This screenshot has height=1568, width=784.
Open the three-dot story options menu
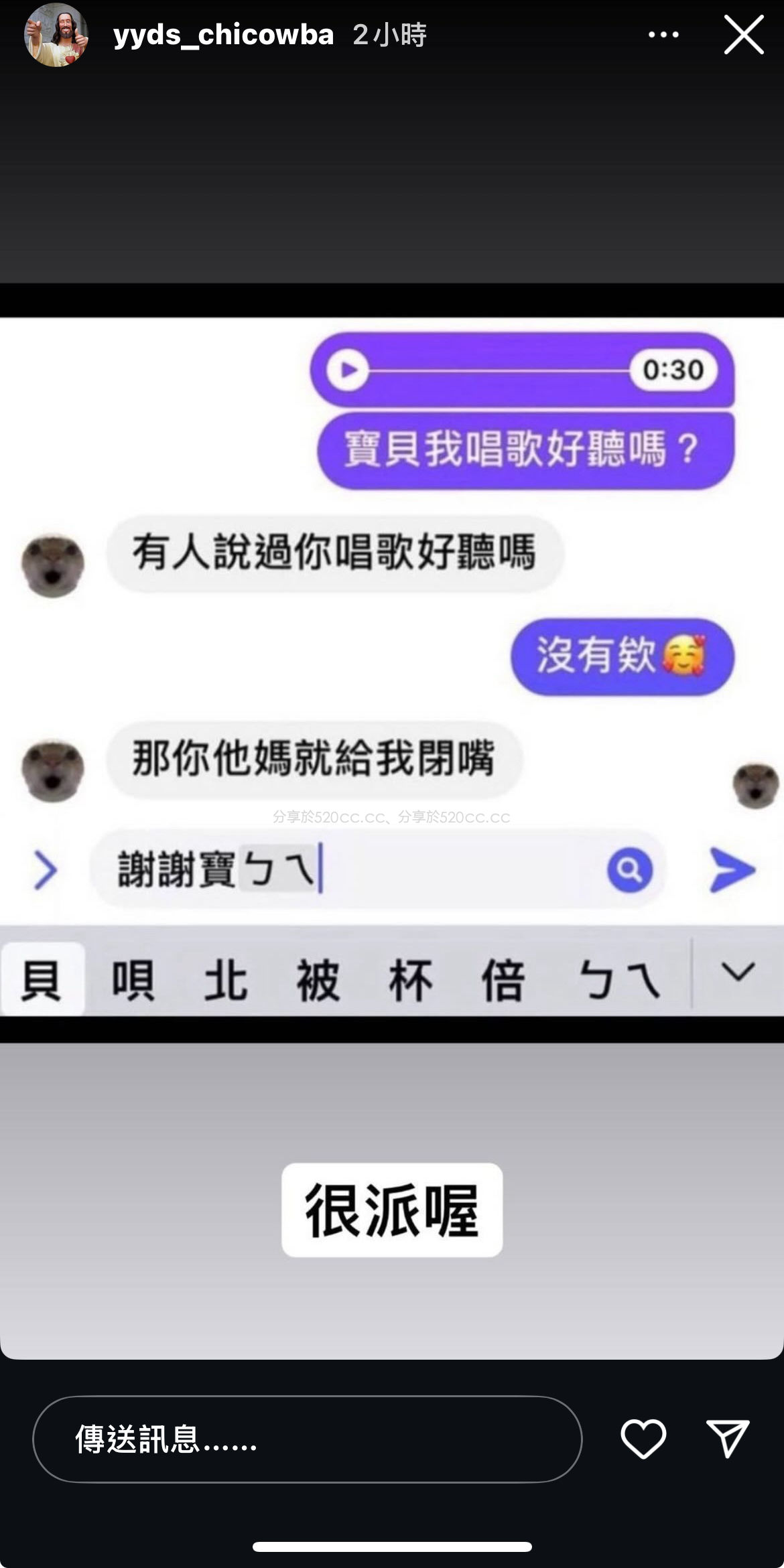point(663,35)
